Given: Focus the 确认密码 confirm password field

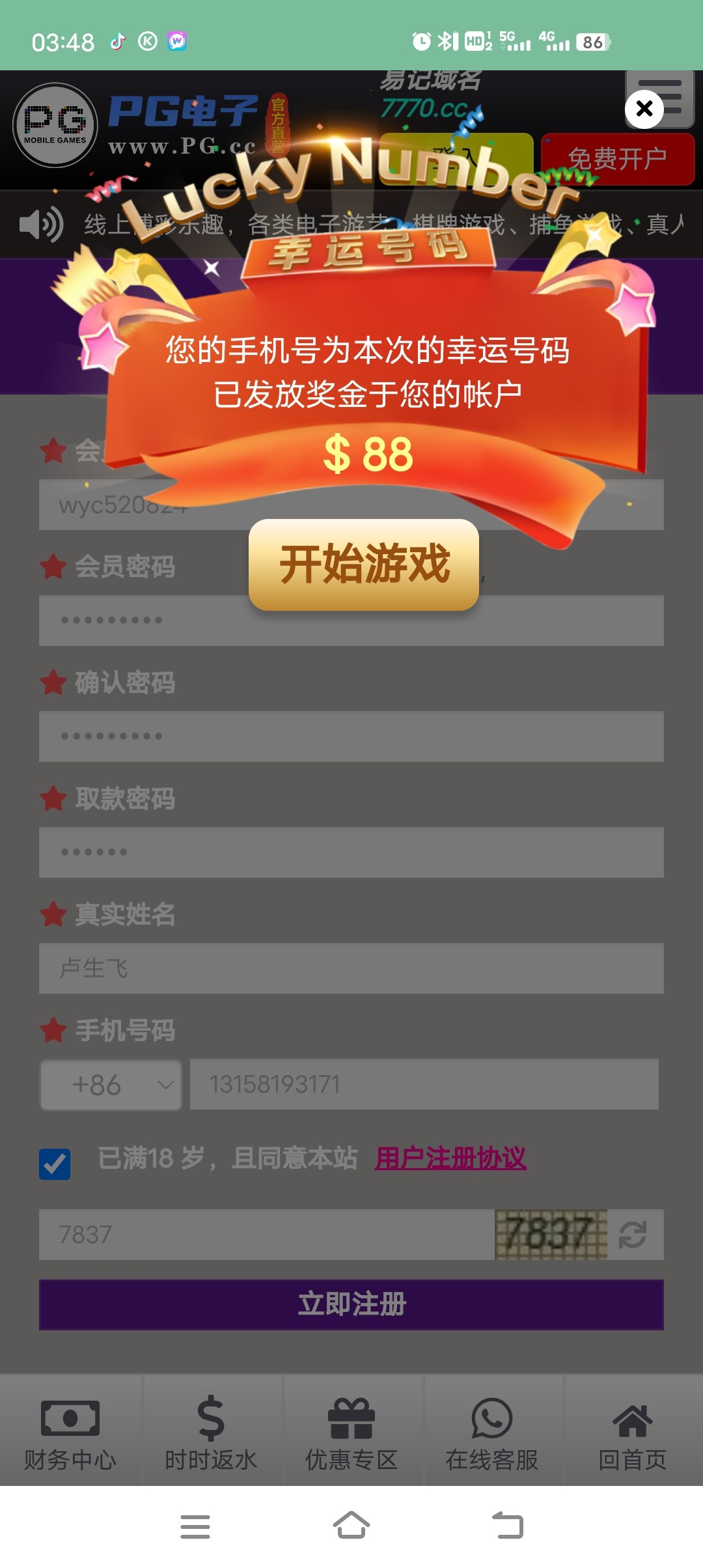Looking at the screenshot, I should coord(351,736).
